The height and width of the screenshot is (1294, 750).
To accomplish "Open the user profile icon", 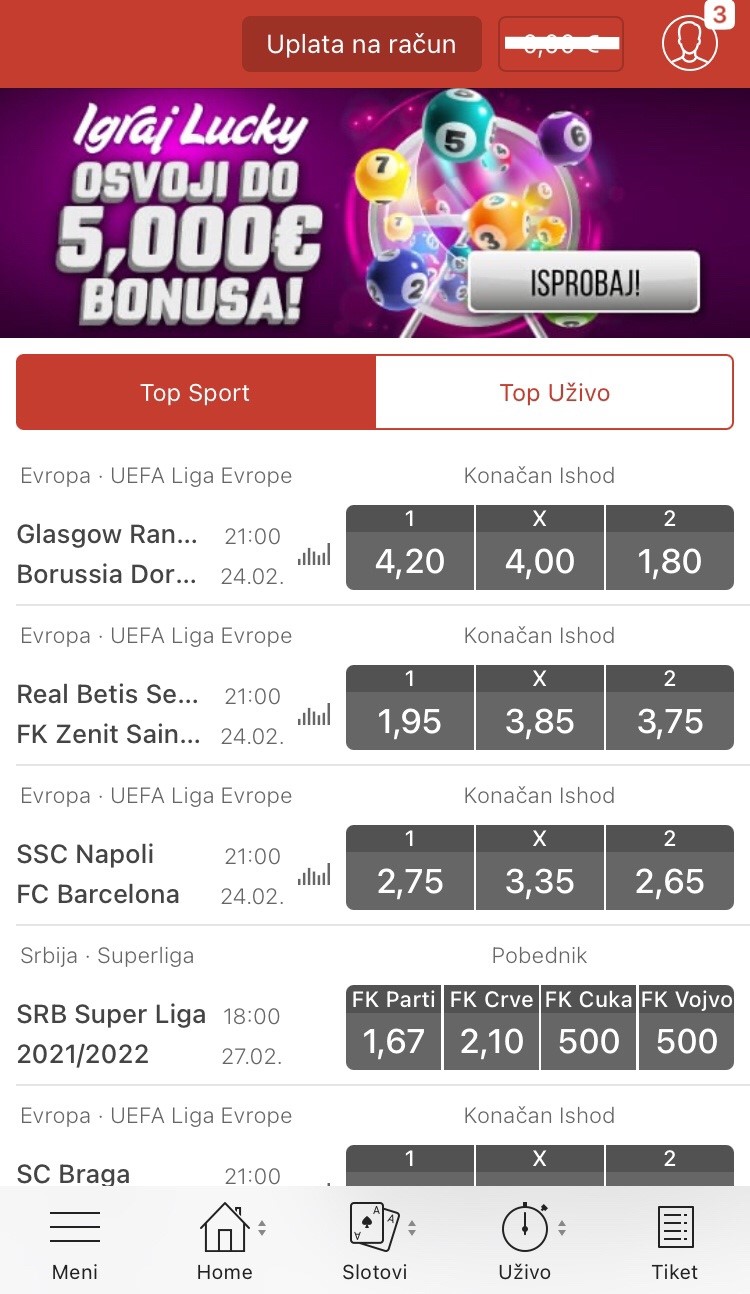I will click(690, 43).
